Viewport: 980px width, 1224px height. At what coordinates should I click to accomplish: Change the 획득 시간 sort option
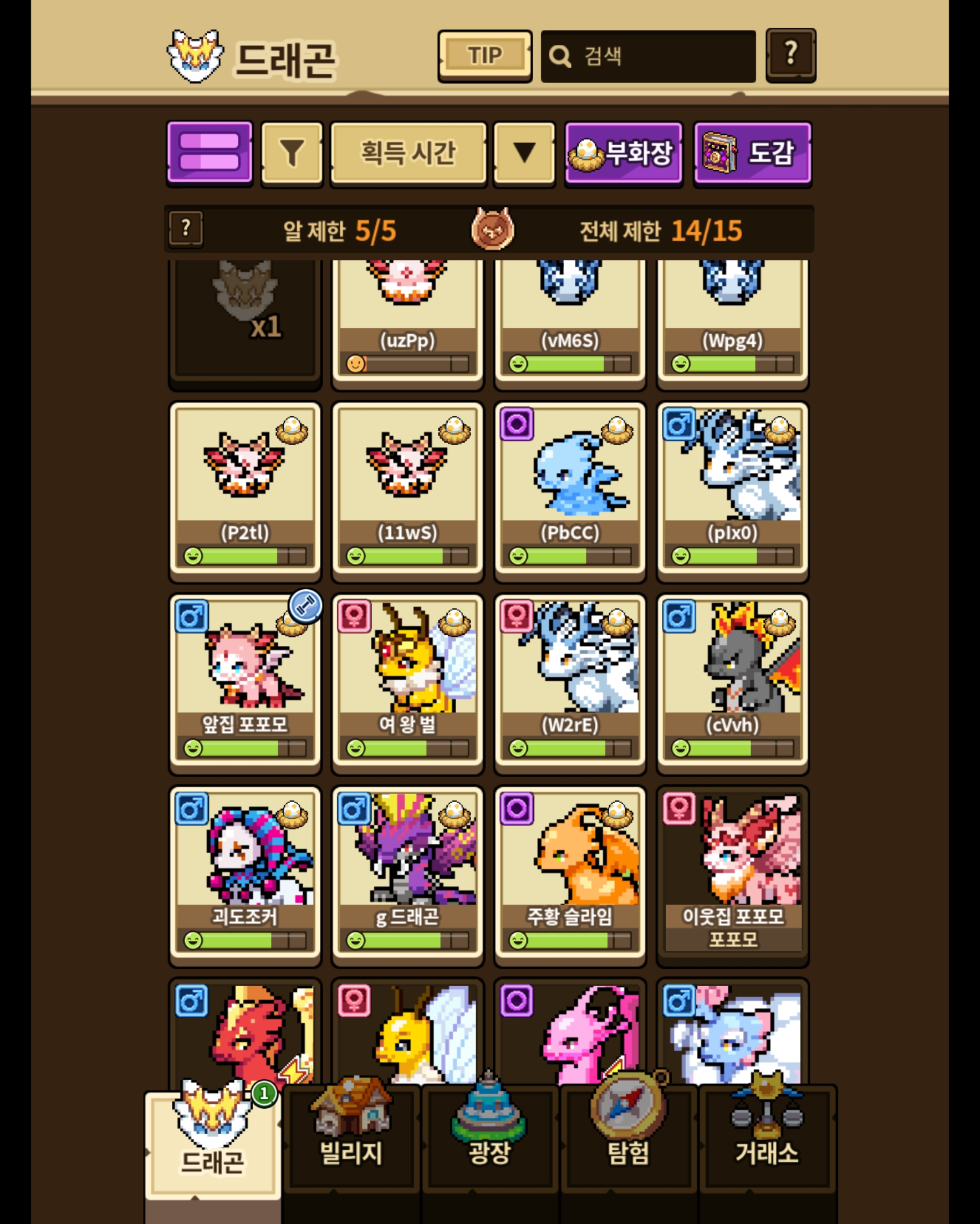[x=408, y=154]
